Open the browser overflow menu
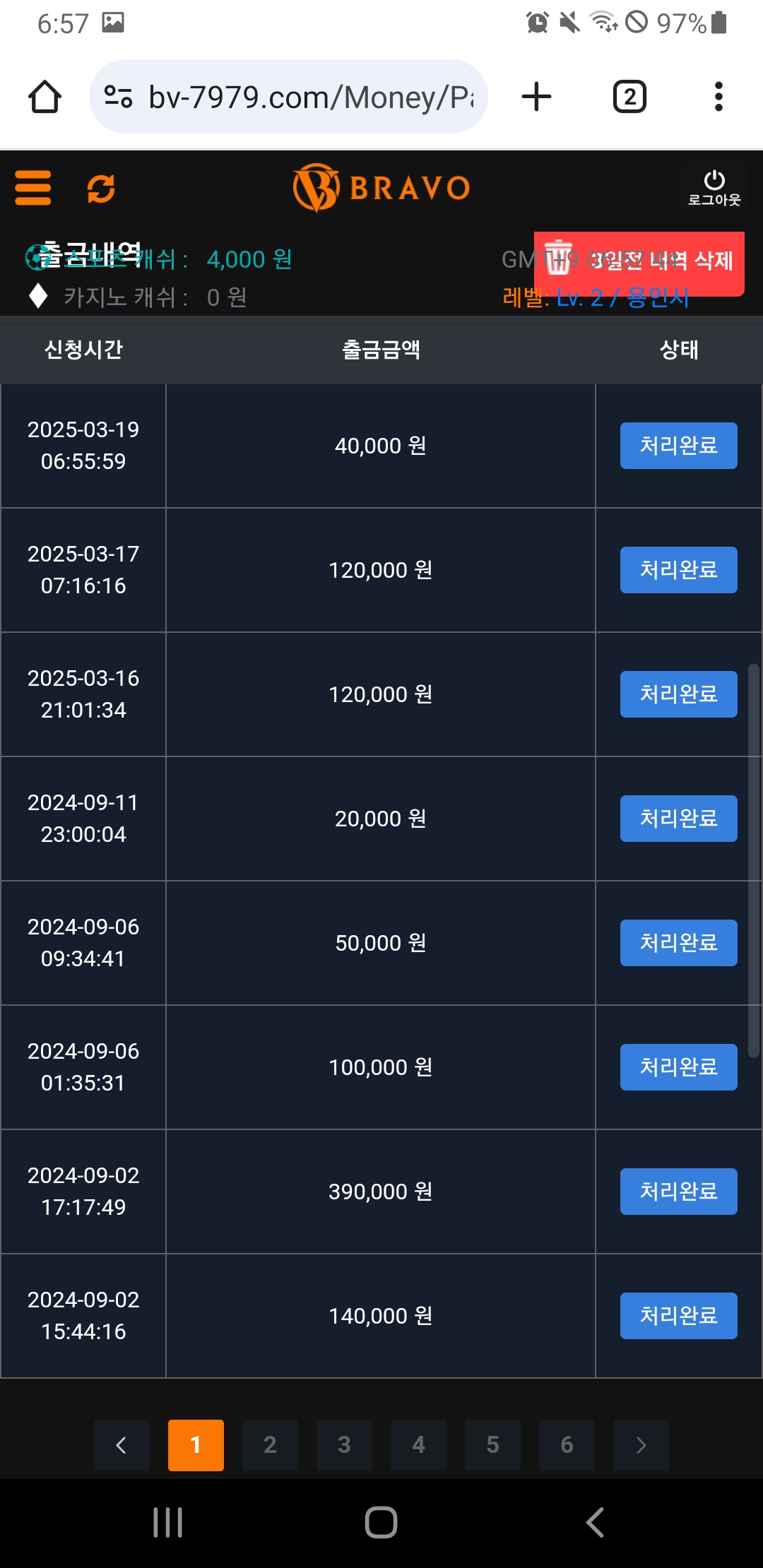Viewport: 763px width, 1568px height. tap(718, 97)
